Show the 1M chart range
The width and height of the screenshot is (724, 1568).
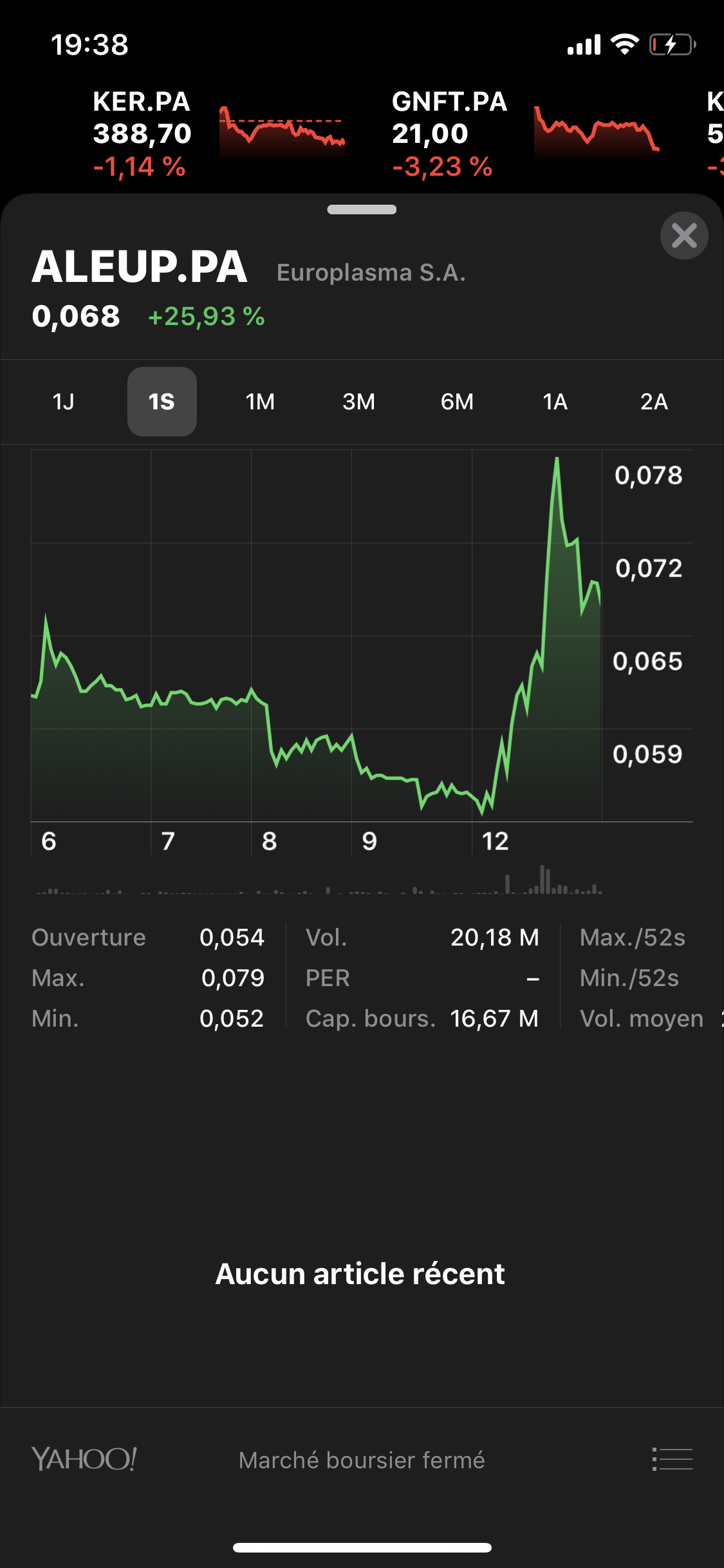pos(260,402)
